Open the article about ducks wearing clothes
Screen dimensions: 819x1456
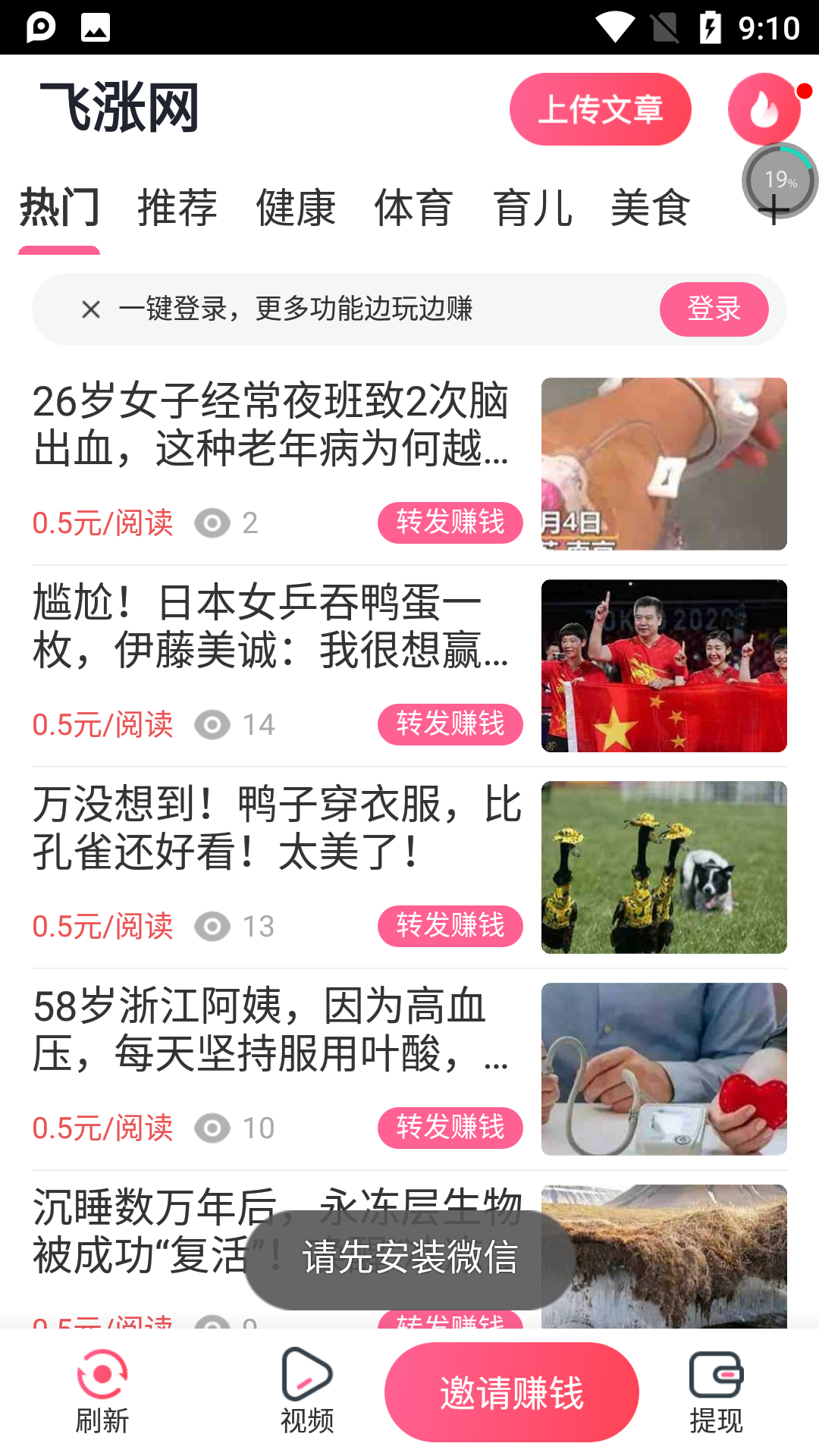click(276, 828)
